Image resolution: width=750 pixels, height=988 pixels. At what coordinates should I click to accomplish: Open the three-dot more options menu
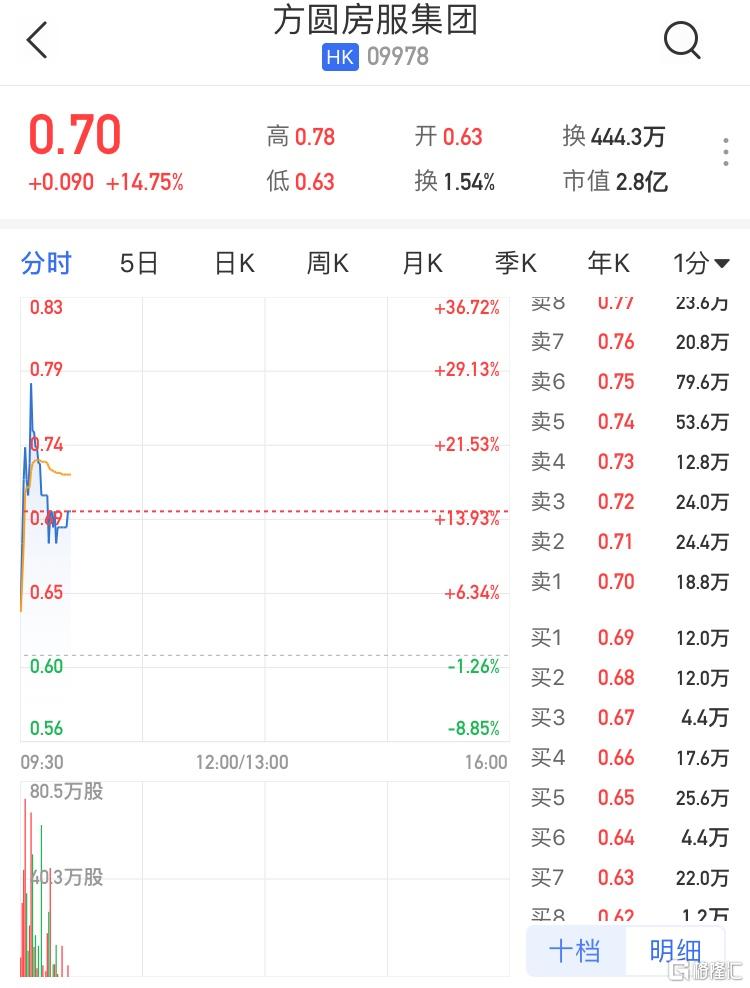[x=727, y=153]
